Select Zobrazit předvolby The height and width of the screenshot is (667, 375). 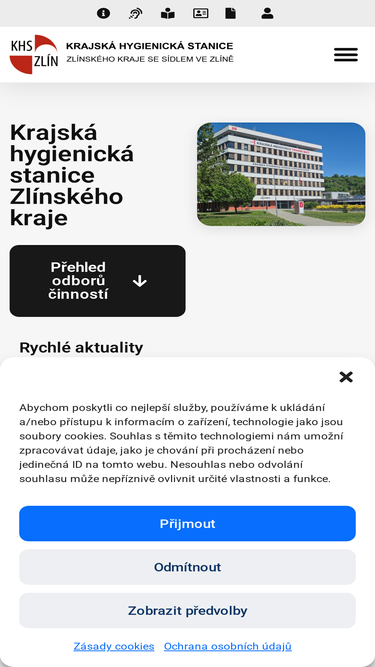point(188,610)
